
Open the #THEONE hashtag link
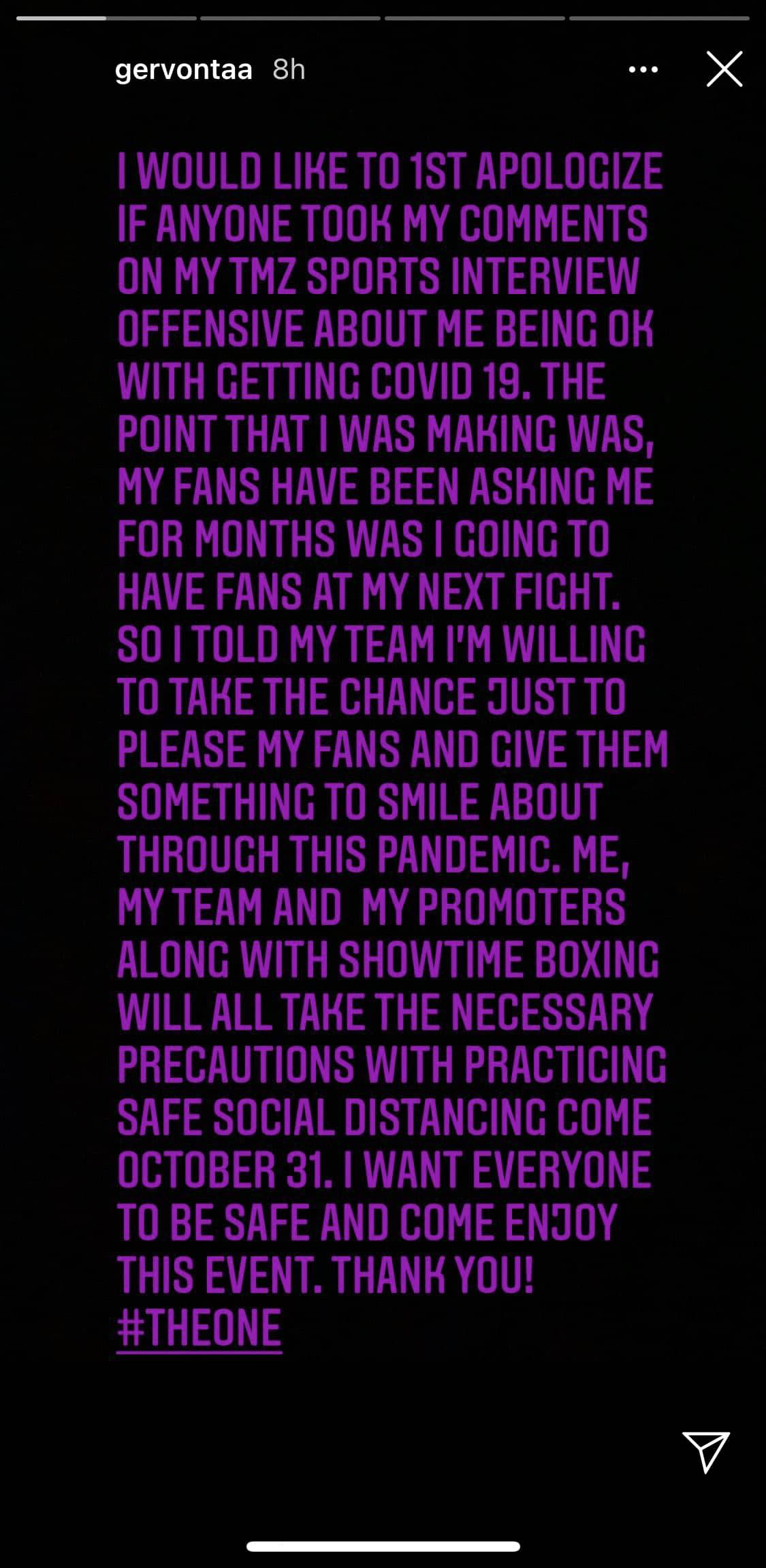click(199, 1328)
